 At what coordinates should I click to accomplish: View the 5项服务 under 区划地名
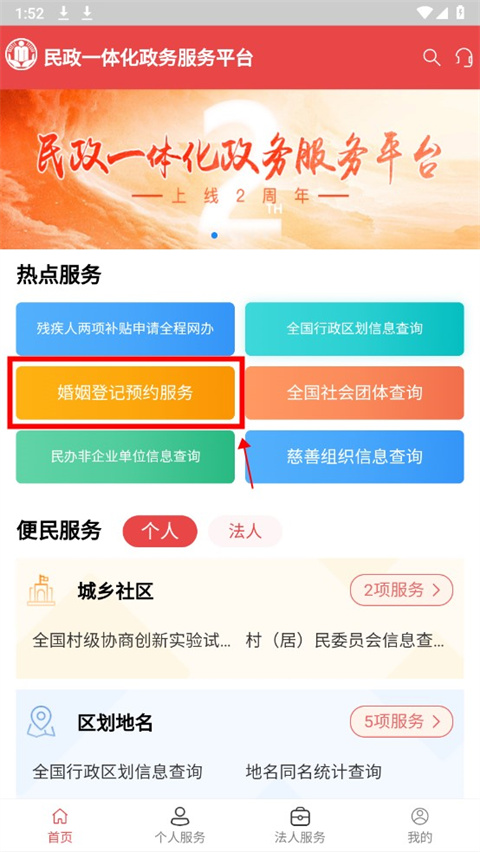[x=401, y=722]
